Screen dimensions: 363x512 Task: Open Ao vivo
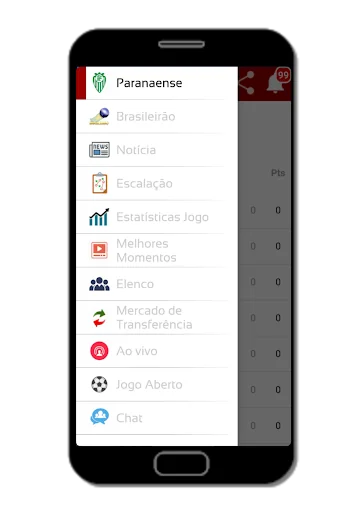coord(157,351)
